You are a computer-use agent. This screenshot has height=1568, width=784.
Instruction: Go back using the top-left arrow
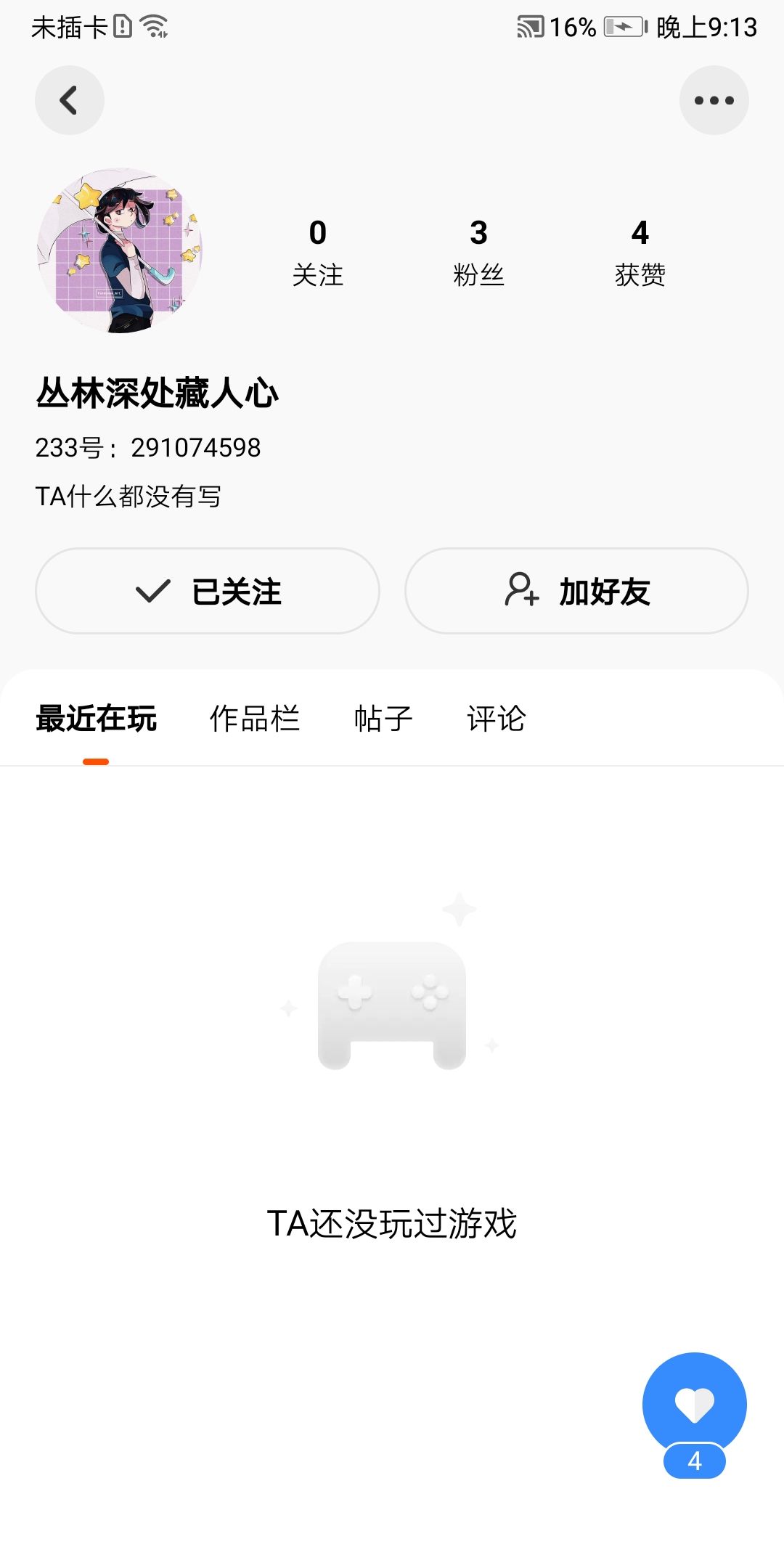click(x=70, y=100)
